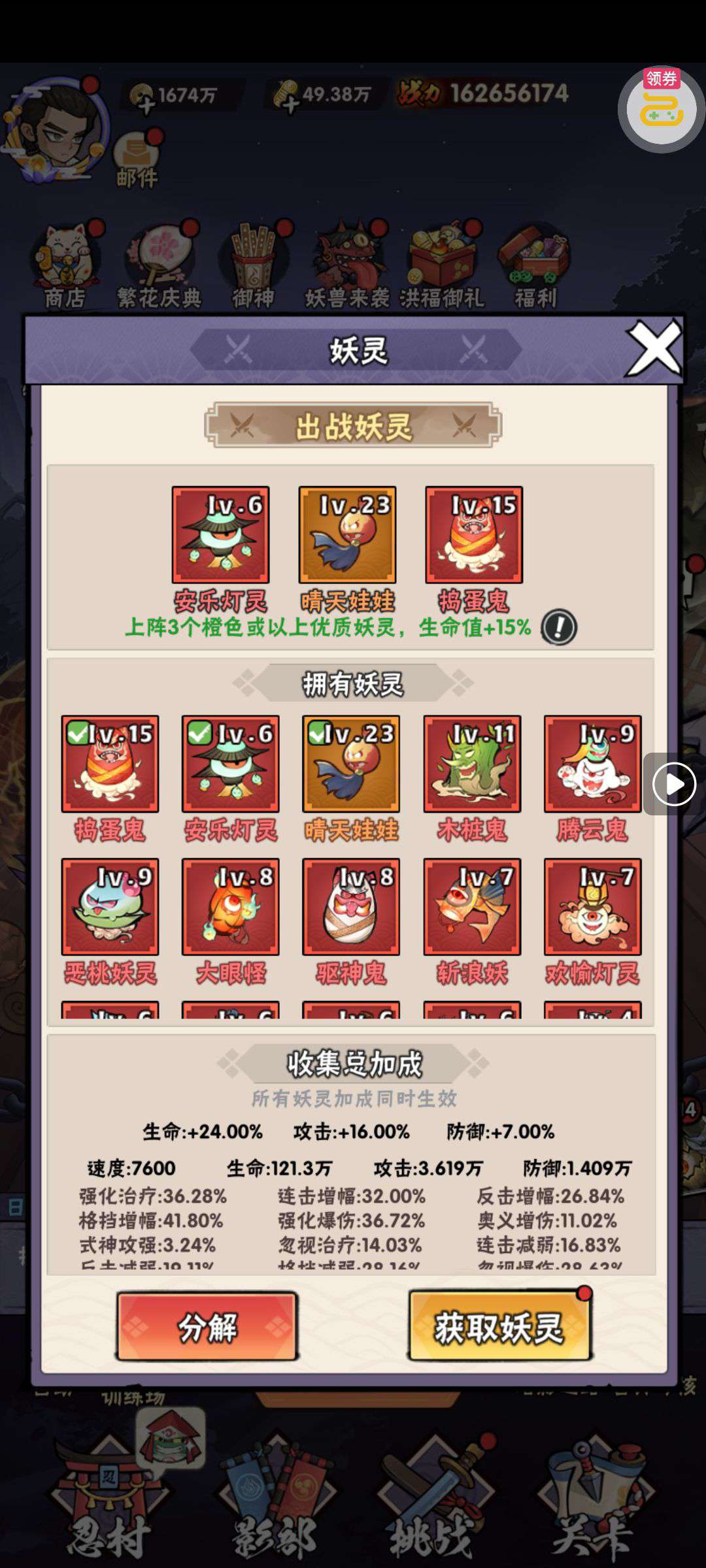Tap the 获取妖灵 button
The width and height of the screenshot is (706, 1568).
(x=499, y=1327)
